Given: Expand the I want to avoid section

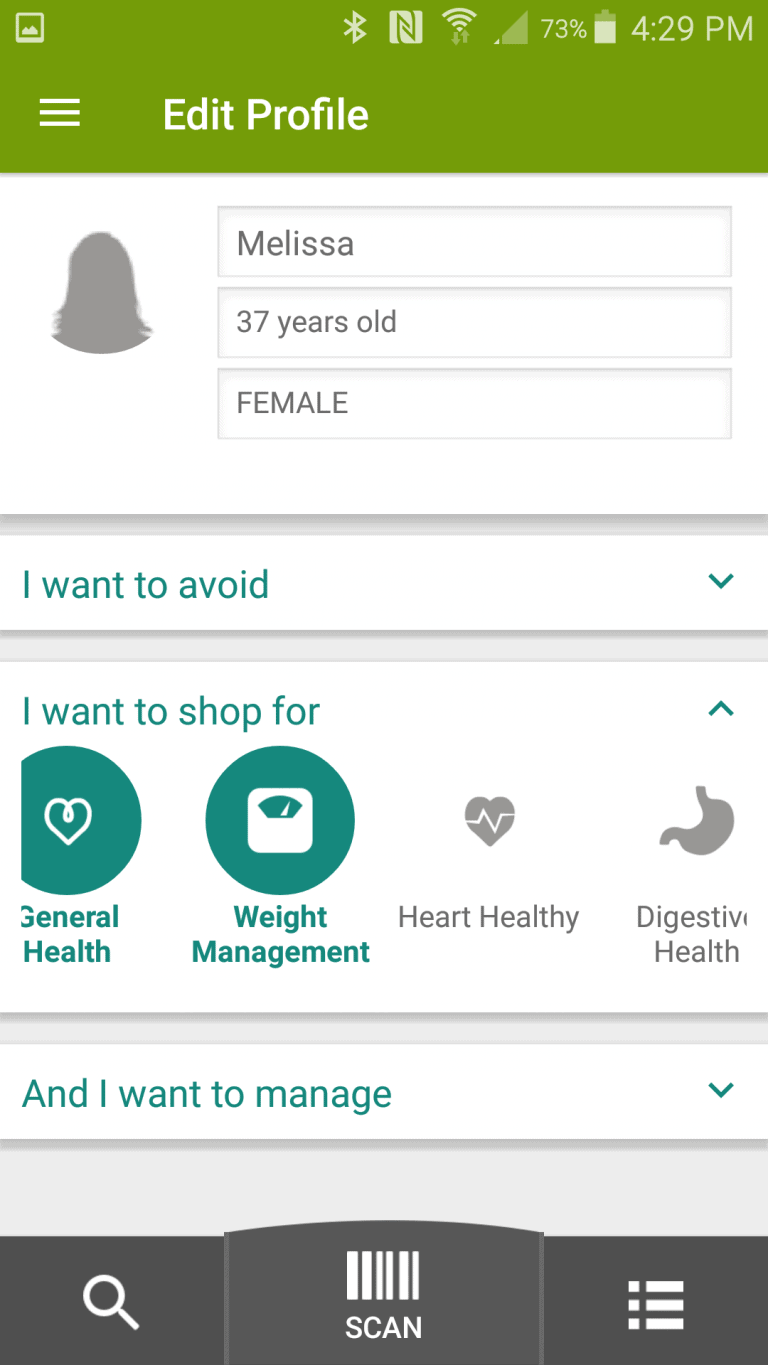Looking at the screenshot, I should click(384, 583).
